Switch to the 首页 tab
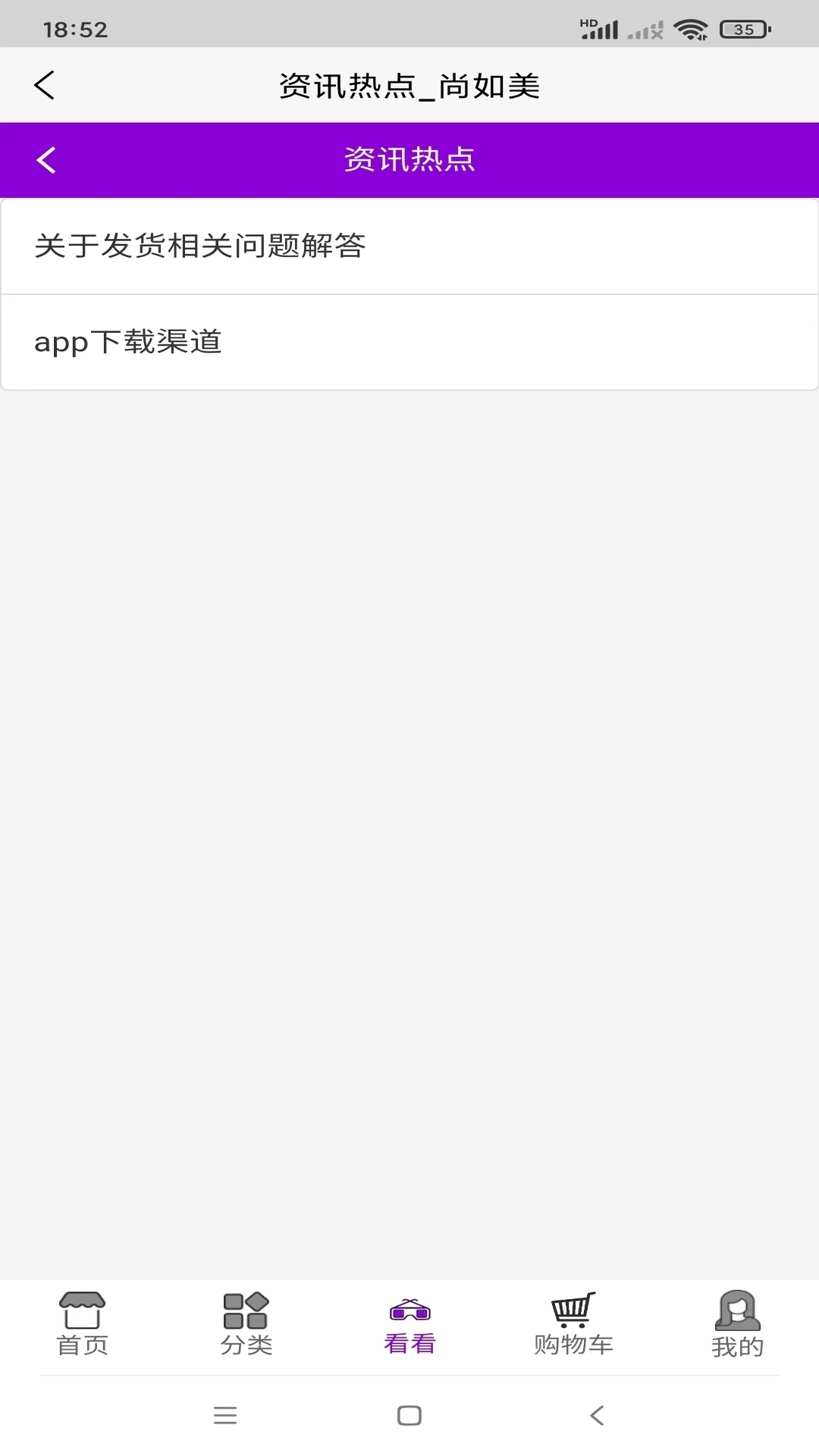 [x=82, y=1324]
